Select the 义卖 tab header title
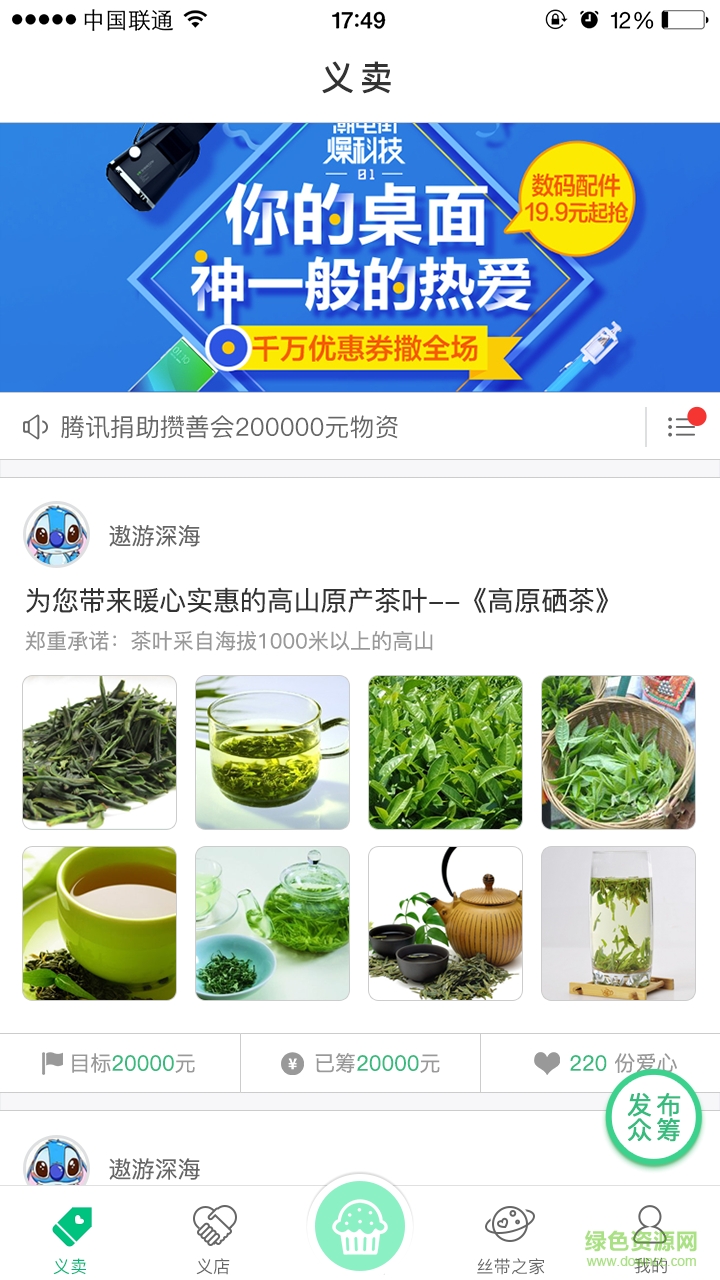 [360, 76]
